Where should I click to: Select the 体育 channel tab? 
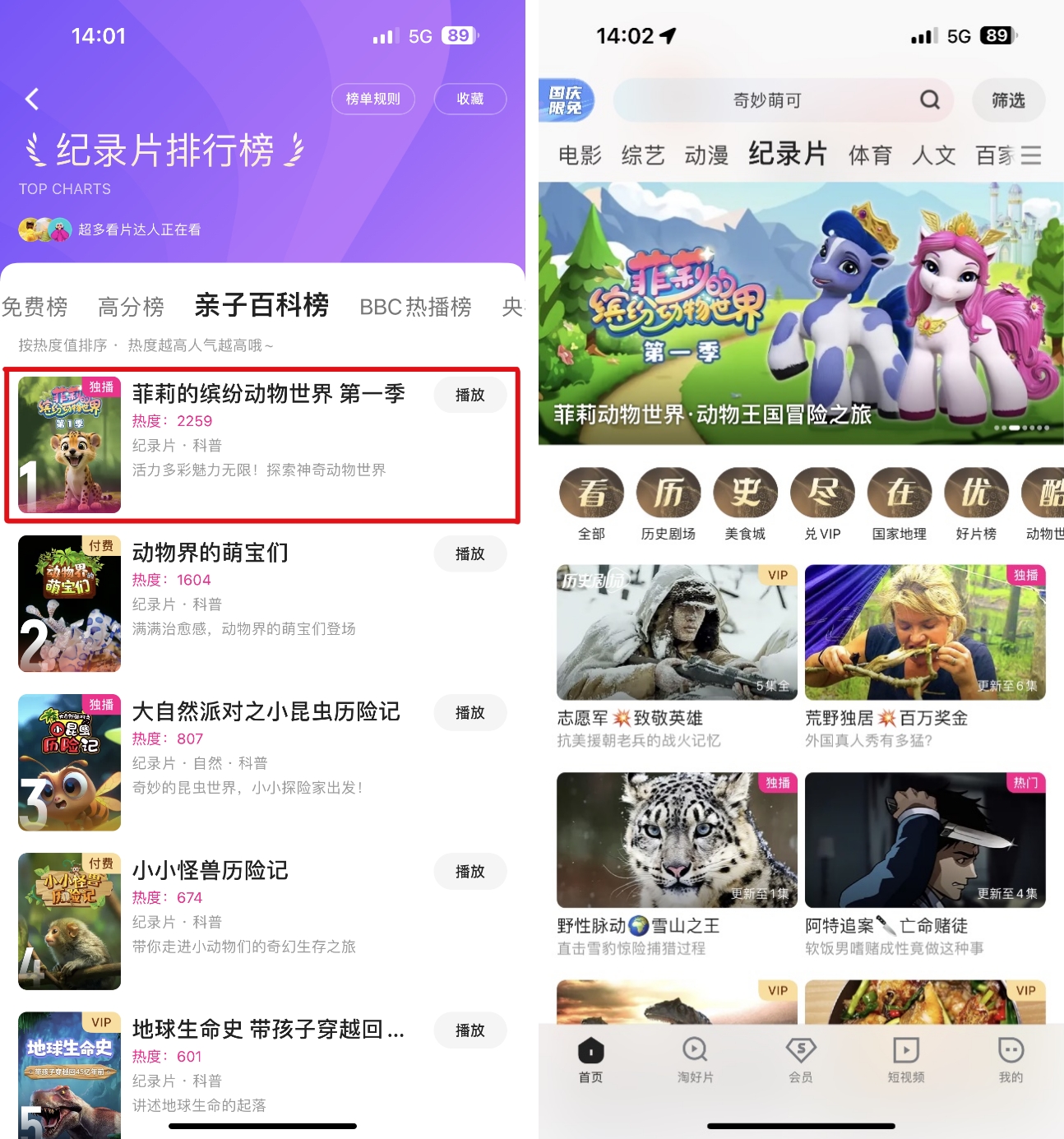[x=870, y=155]
